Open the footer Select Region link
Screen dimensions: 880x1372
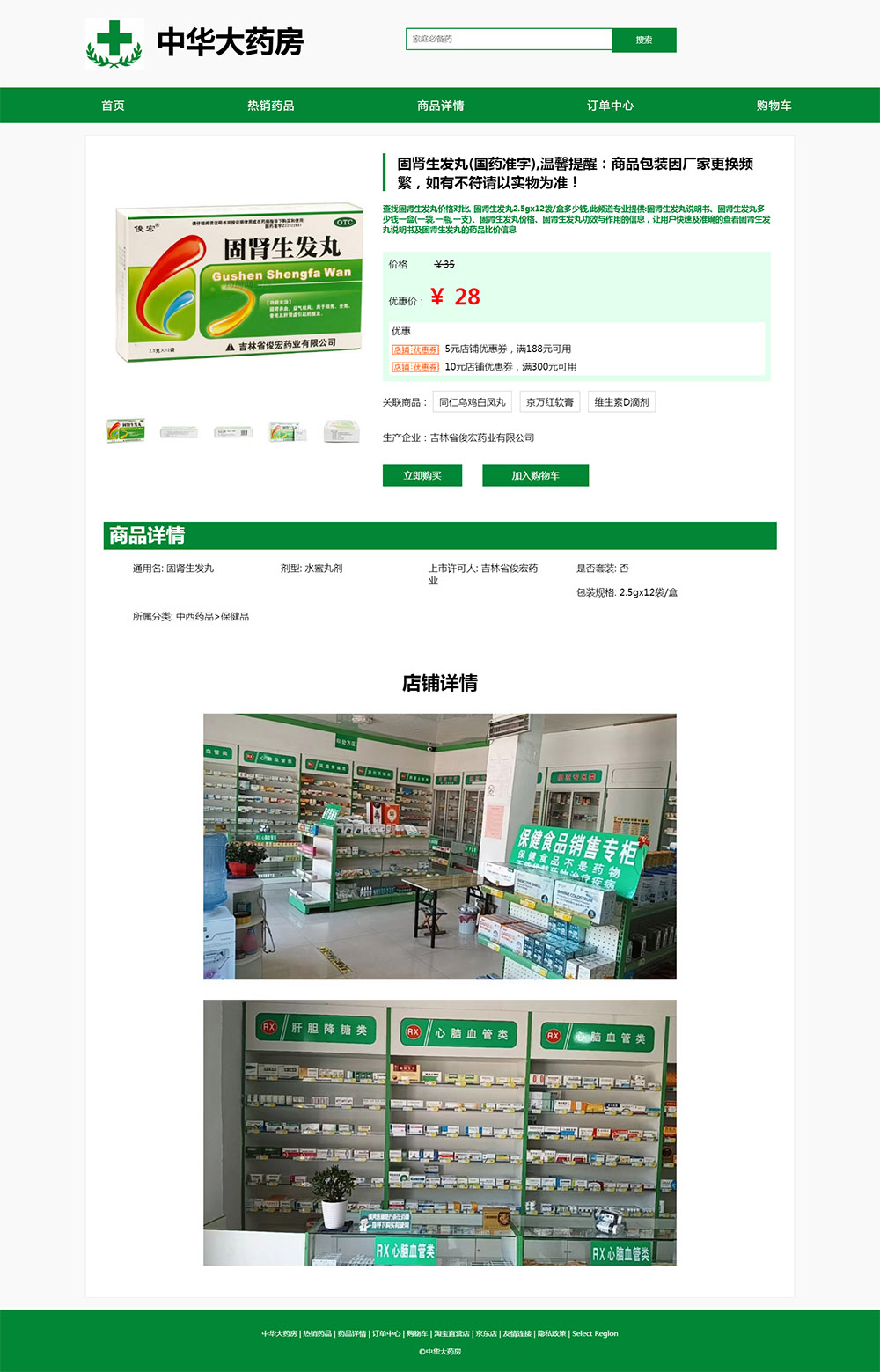click(595, 1333)
